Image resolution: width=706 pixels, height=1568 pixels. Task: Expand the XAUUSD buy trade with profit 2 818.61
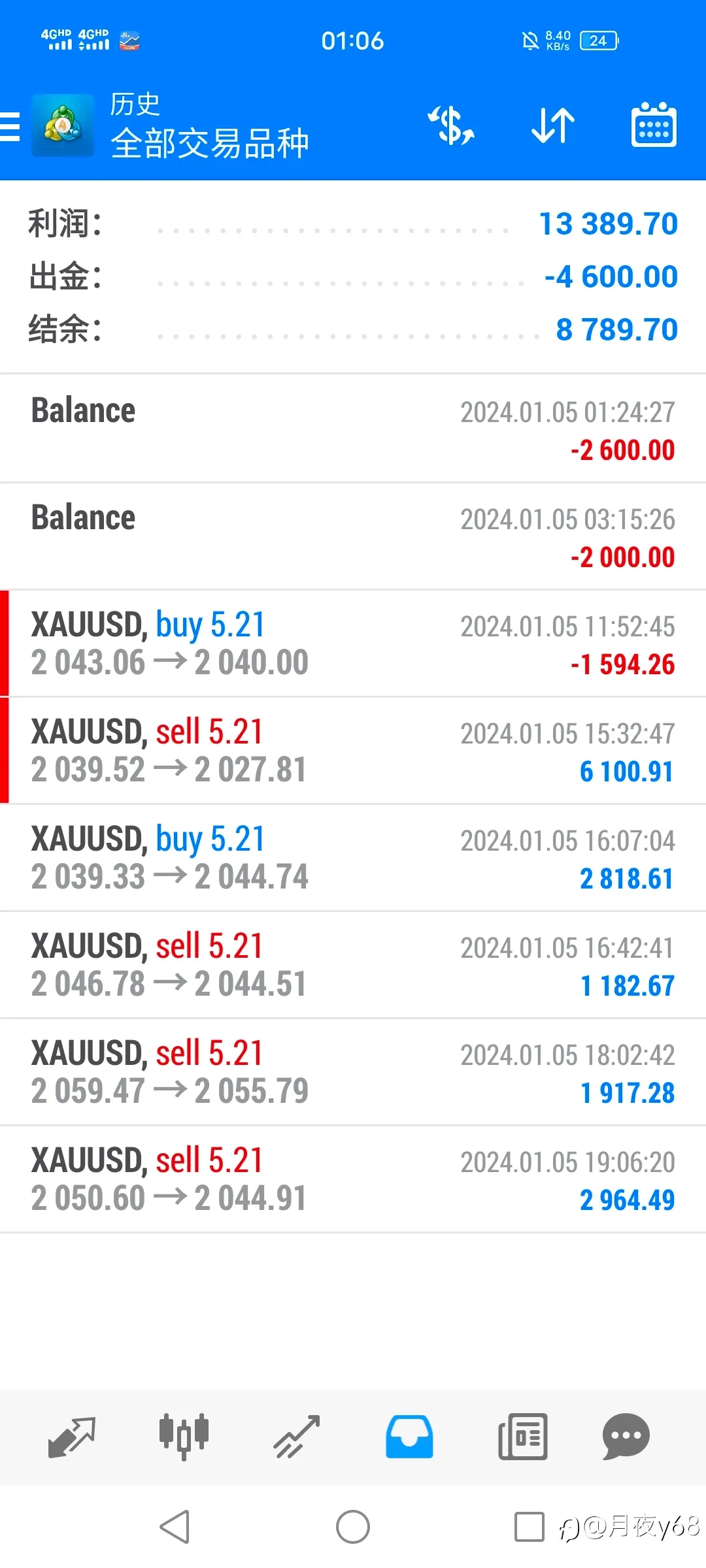click(x=353, y=858)
